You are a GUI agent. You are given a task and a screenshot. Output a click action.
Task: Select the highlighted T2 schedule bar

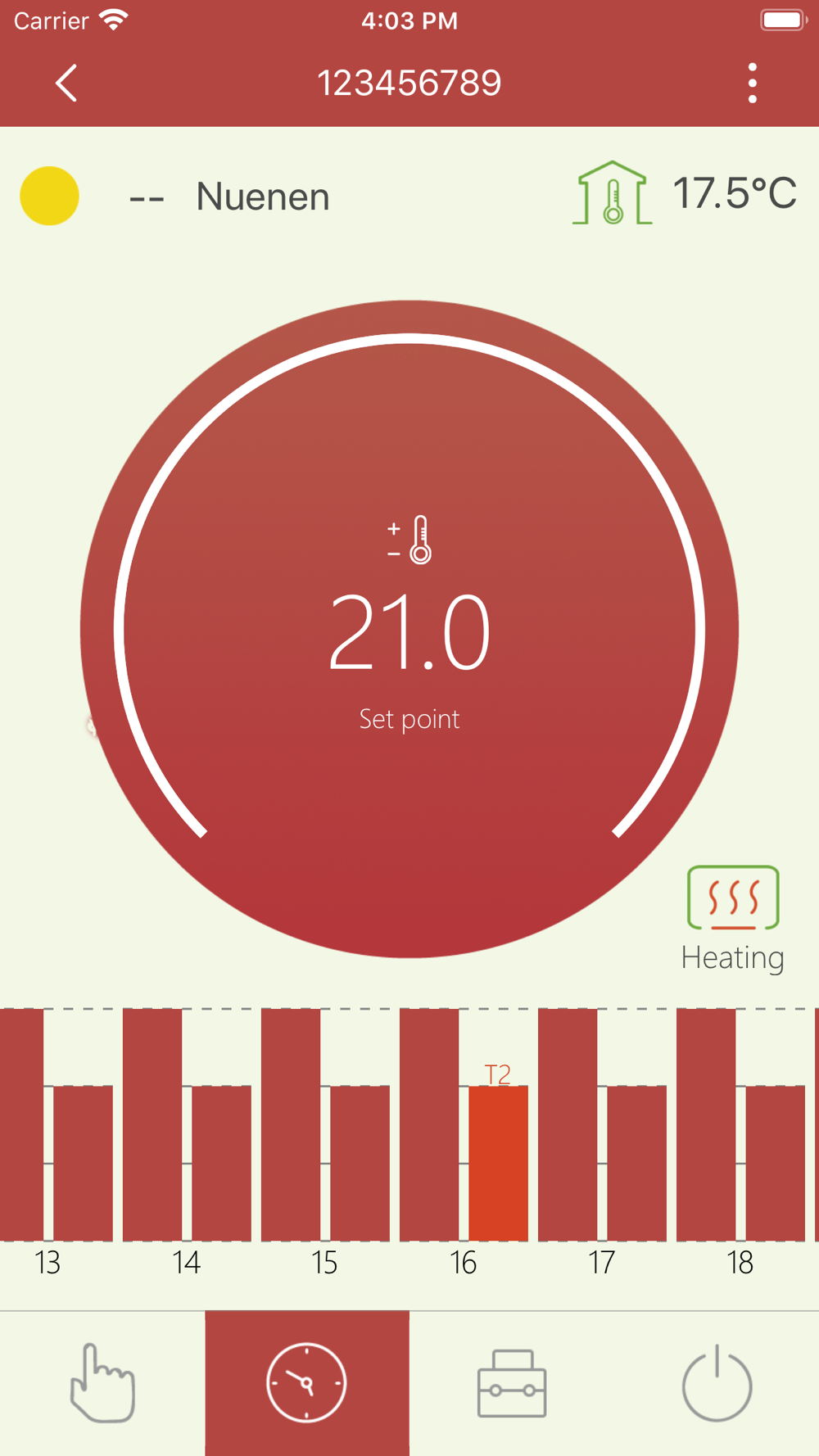(x=498, y=1163)
